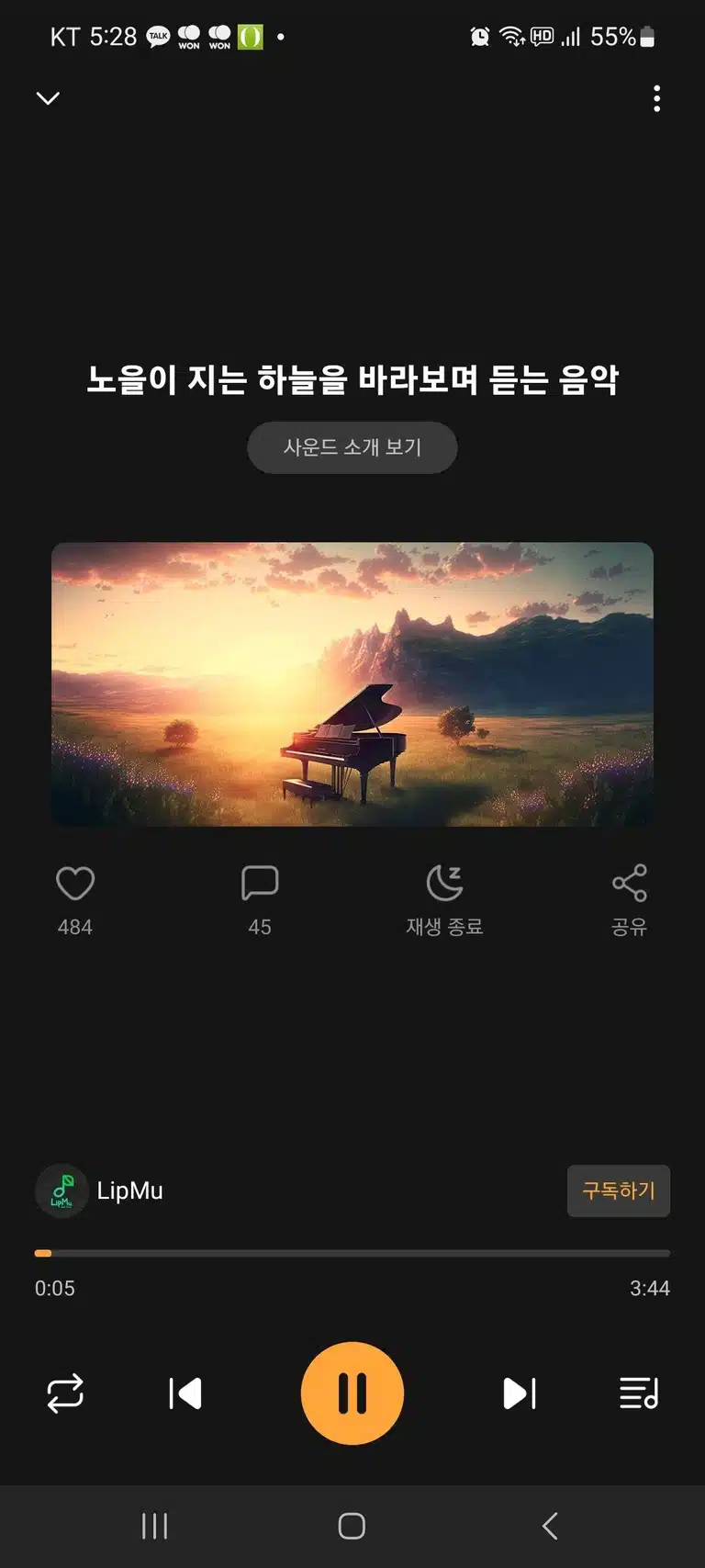Open the playlist queue

[x=639, y=1393]
